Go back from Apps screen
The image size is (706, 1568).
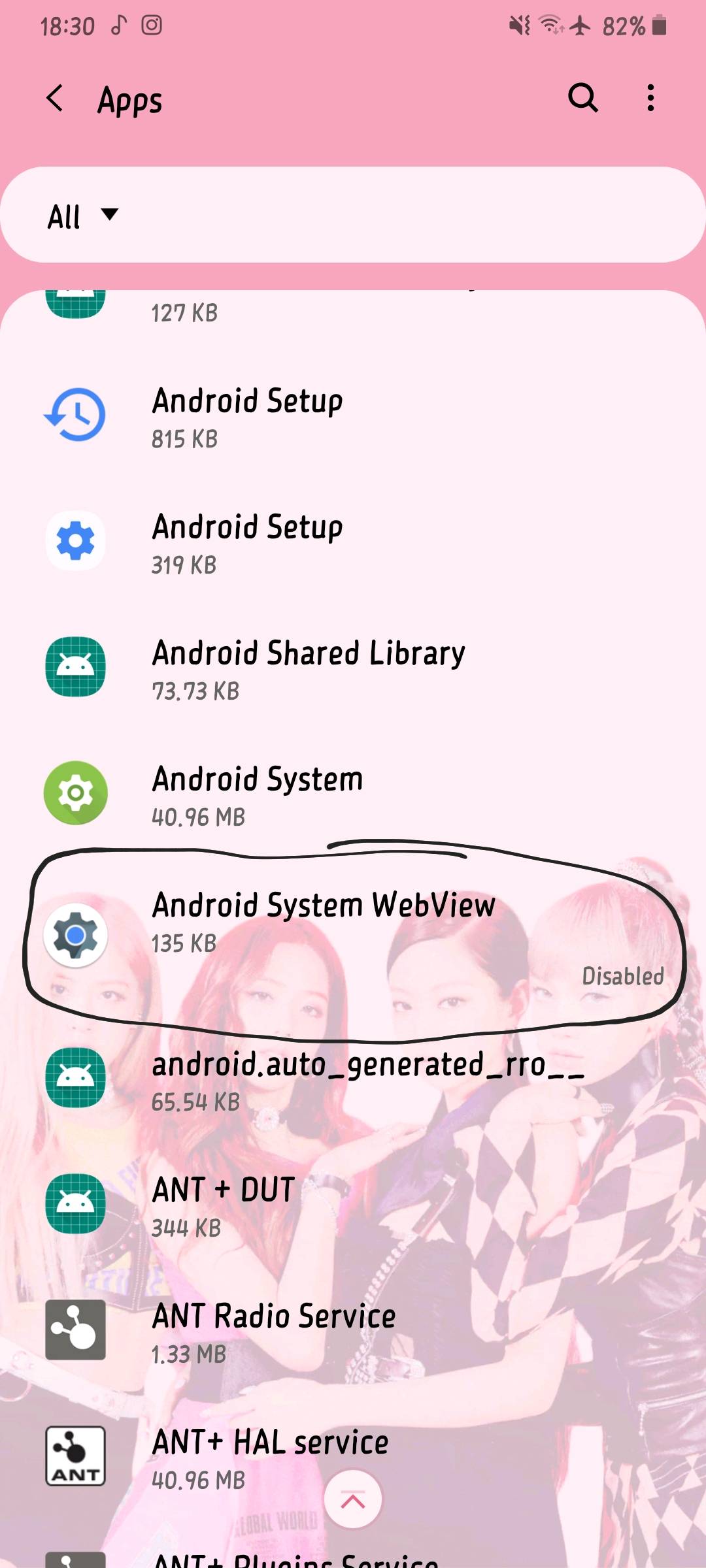[x=56, y=99]
